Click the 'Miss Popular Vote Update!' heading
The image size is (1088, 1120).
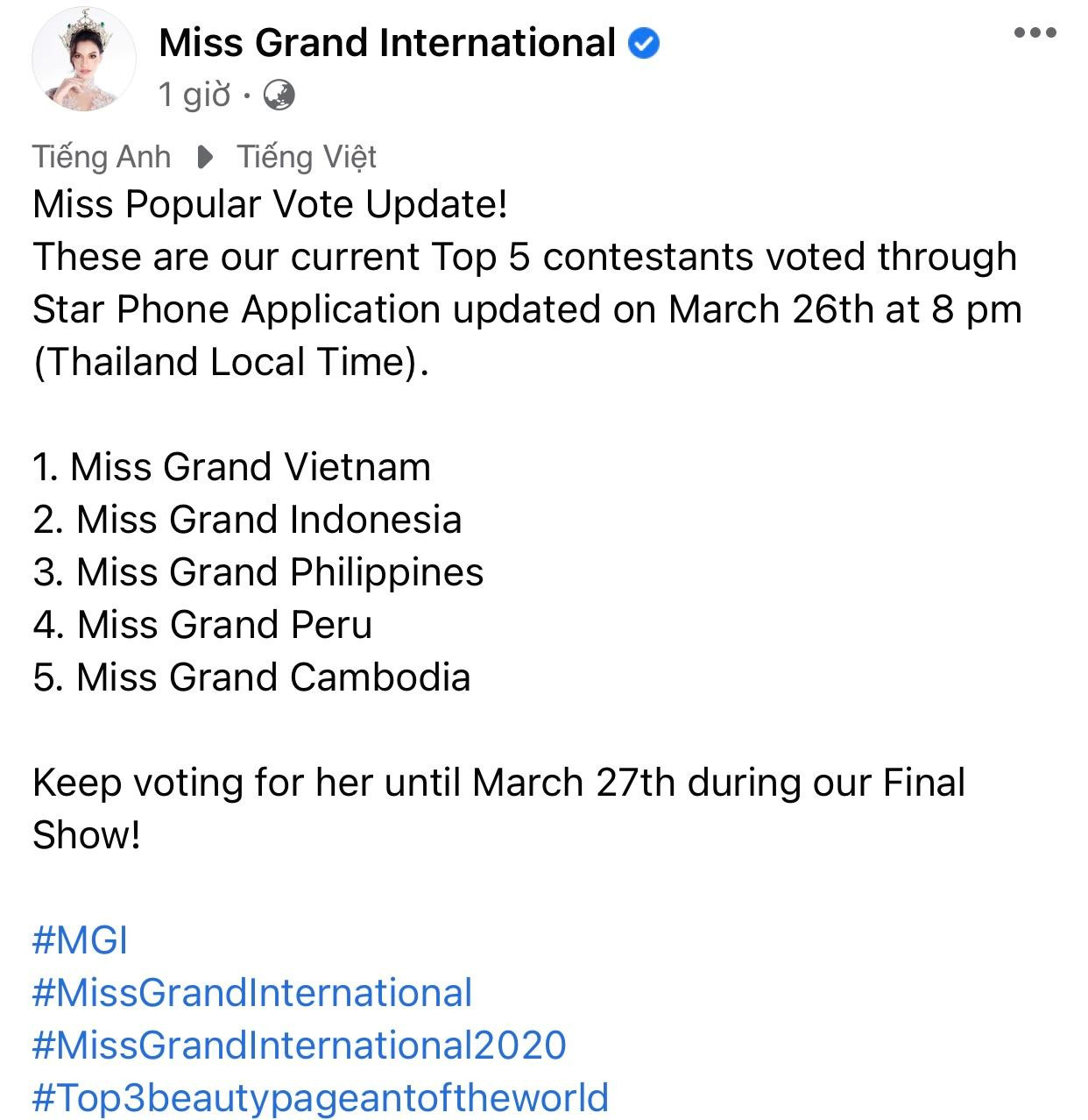coord(270,205)
